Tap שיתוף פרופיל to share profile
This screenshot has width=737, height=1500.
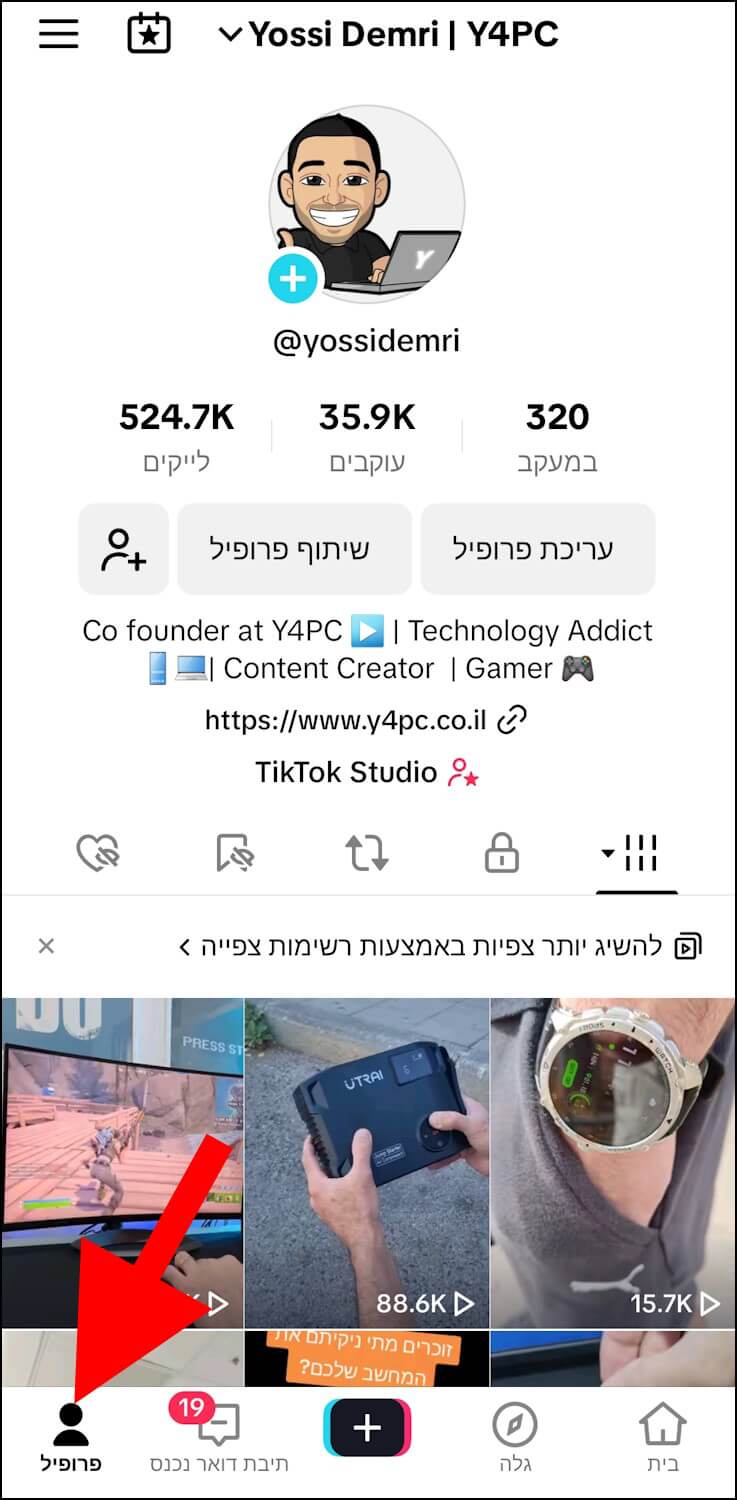[x=294, y=549]
